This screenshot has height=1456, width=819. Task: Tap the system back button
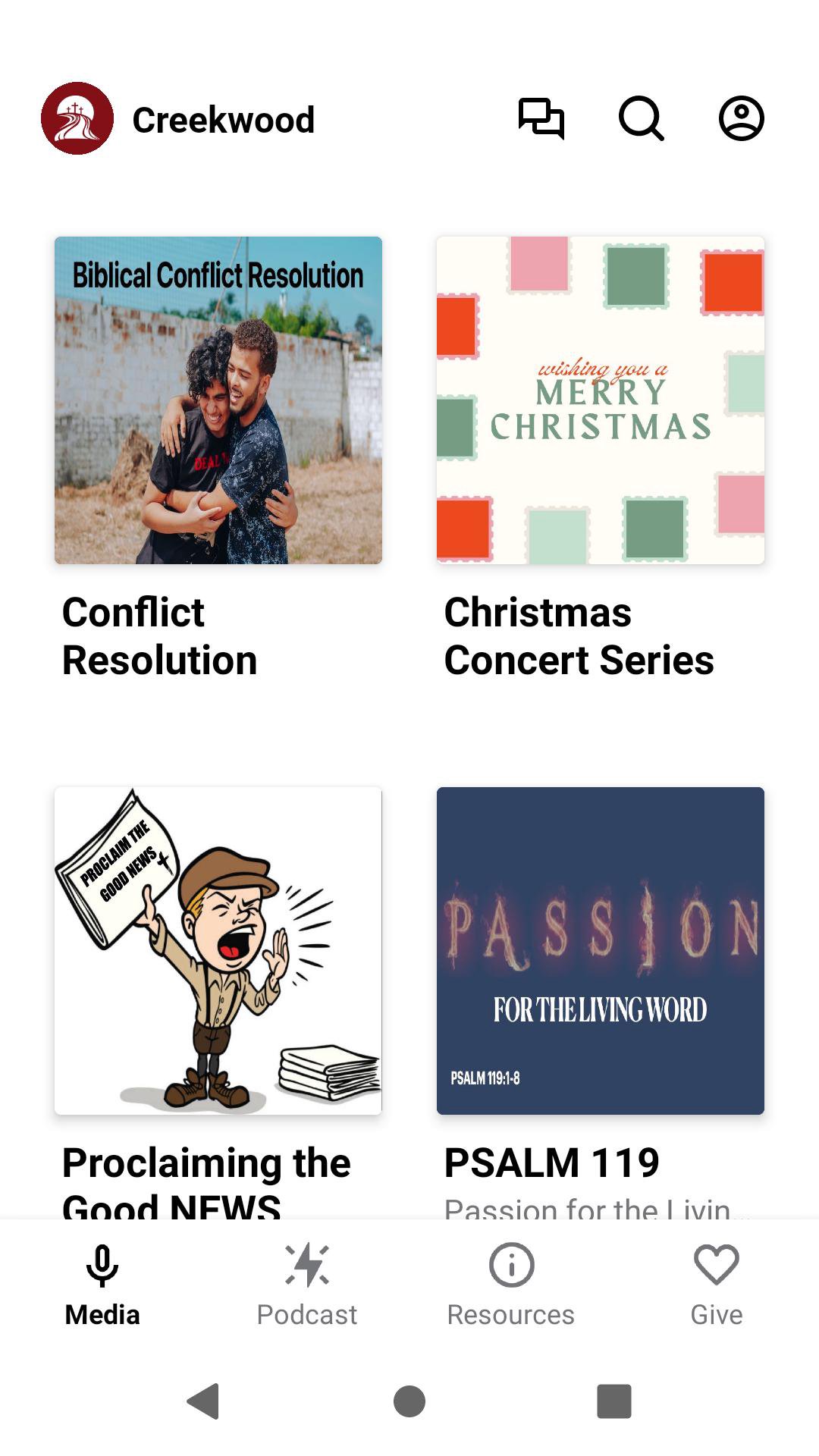tap(203, 1401)
